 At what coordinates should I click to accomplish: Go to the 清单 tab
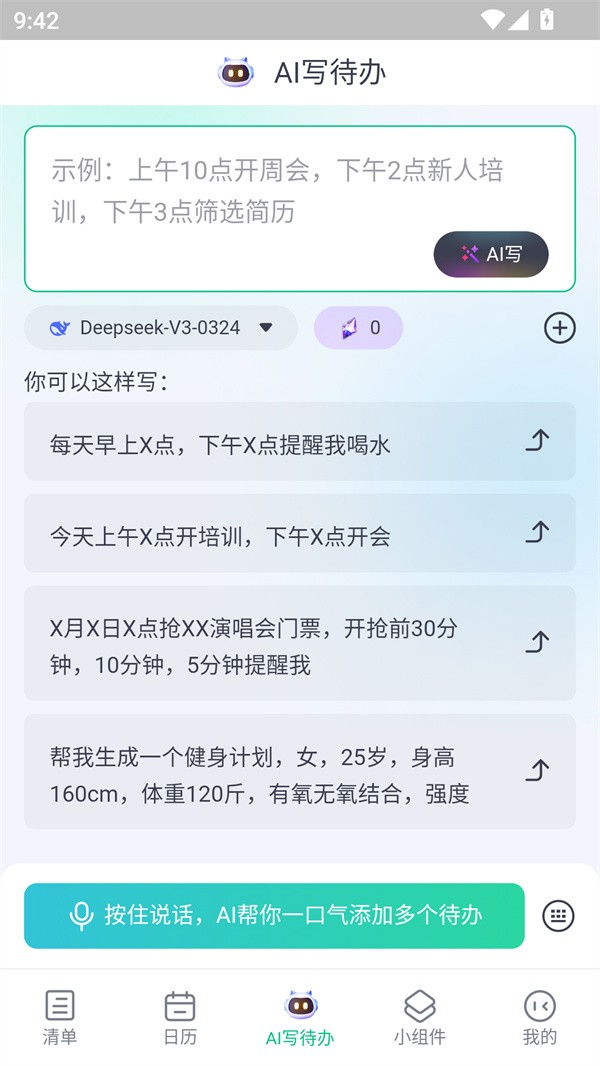pos(60,1017)
